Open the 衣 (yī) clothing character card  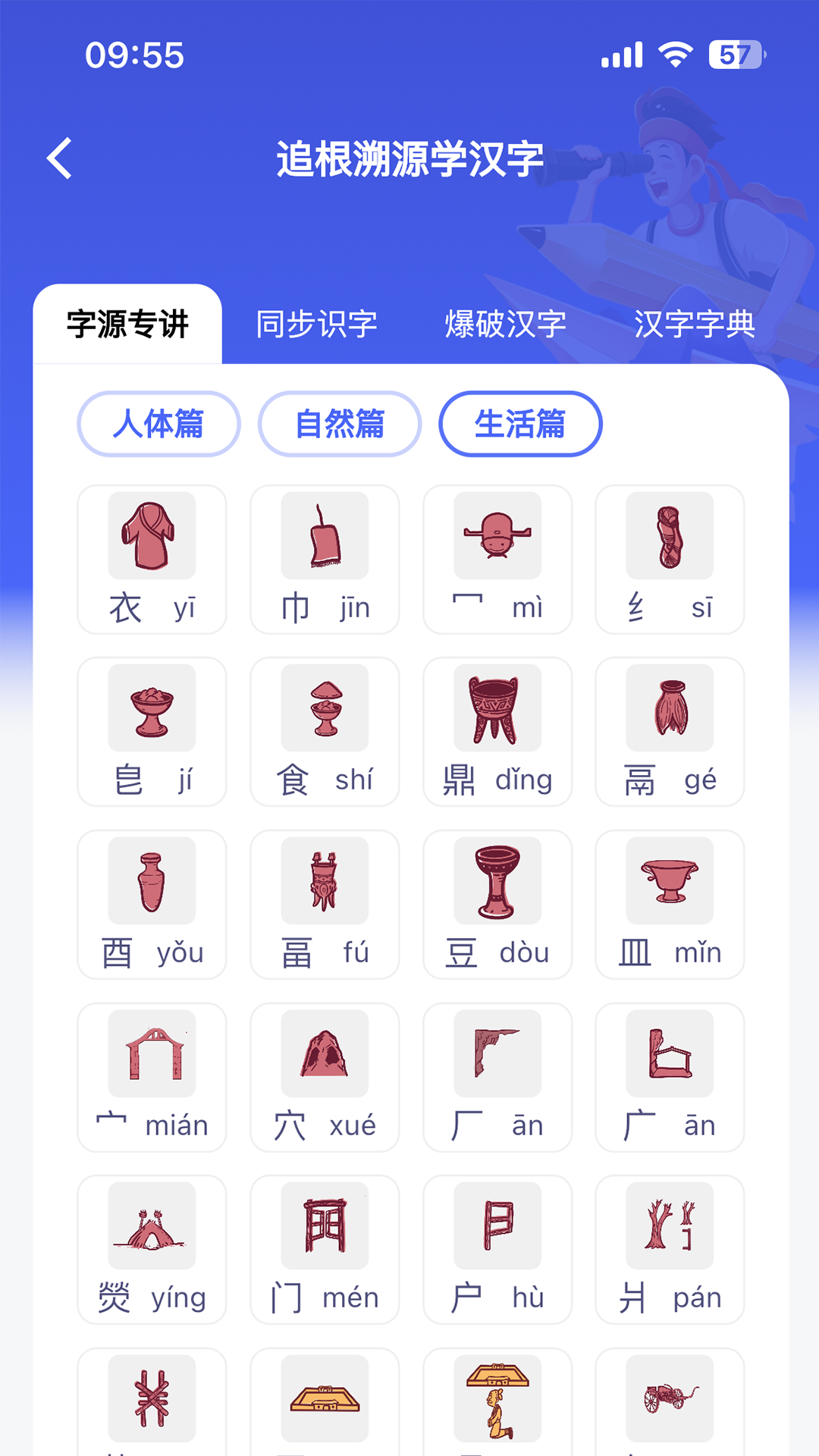tap(151, 557)
